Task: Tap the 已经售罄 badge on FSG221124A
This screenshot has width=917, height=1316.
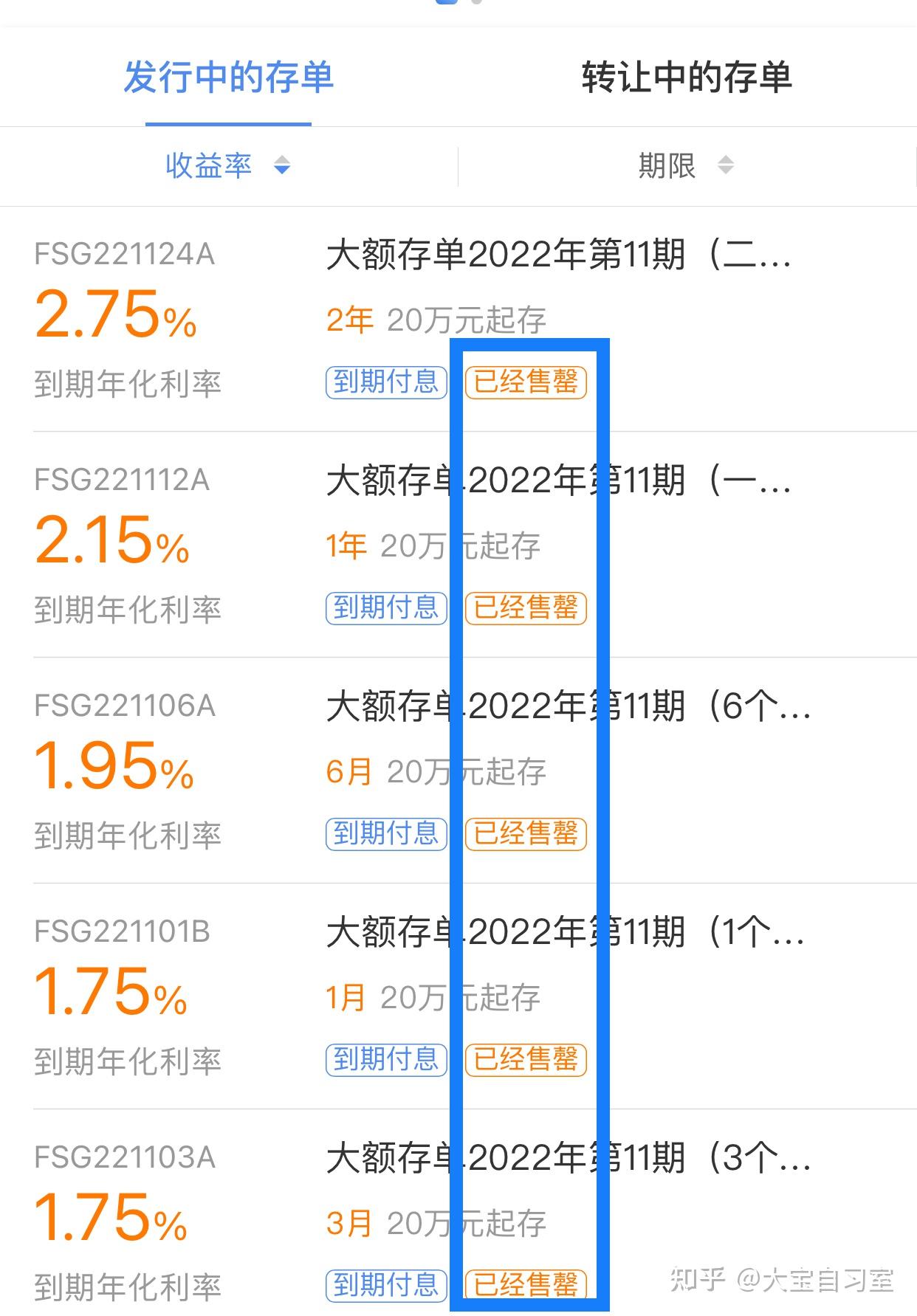Action: pos(525,382)
